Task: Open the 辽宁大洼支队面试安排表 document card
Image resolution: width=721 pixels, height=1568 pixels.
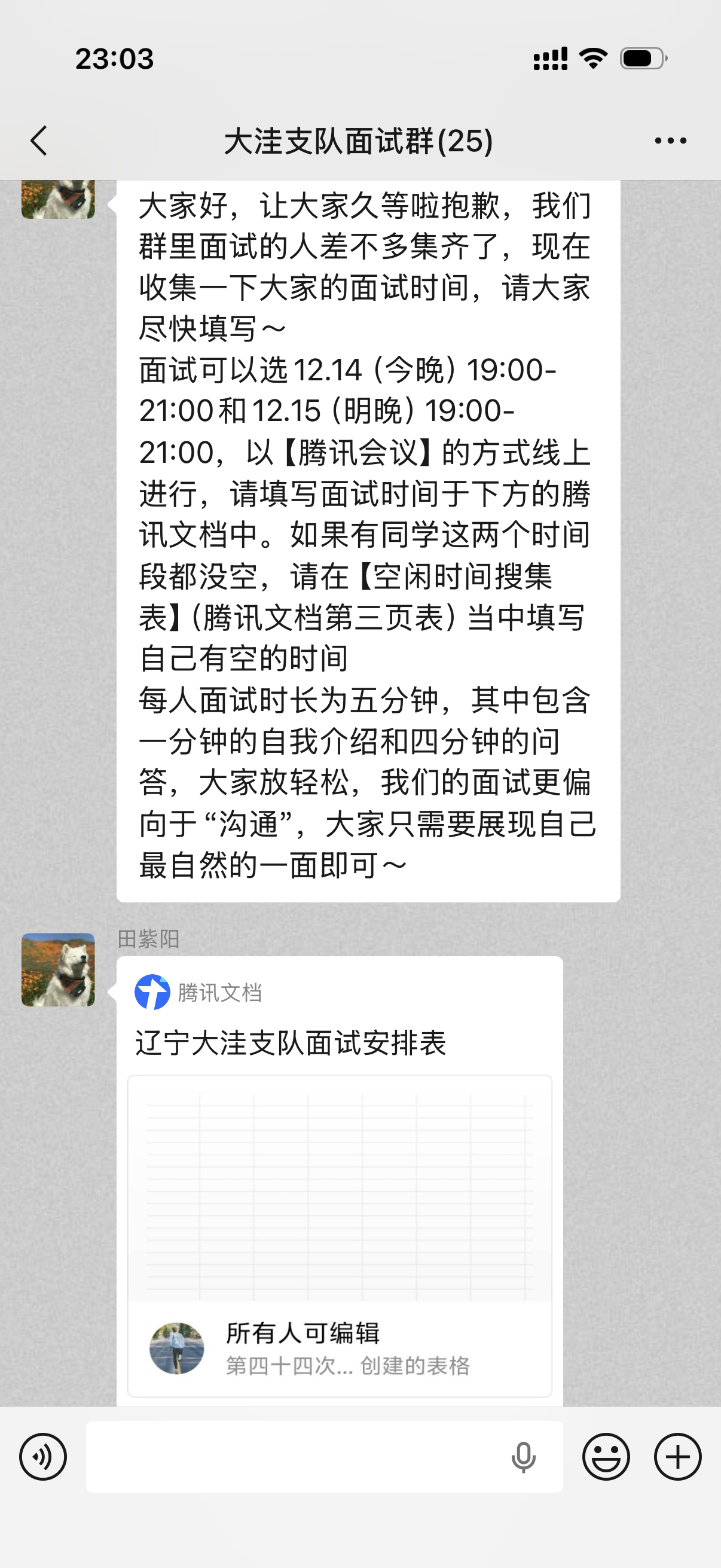Action: pyautogui.click(x=339, y=1181)
